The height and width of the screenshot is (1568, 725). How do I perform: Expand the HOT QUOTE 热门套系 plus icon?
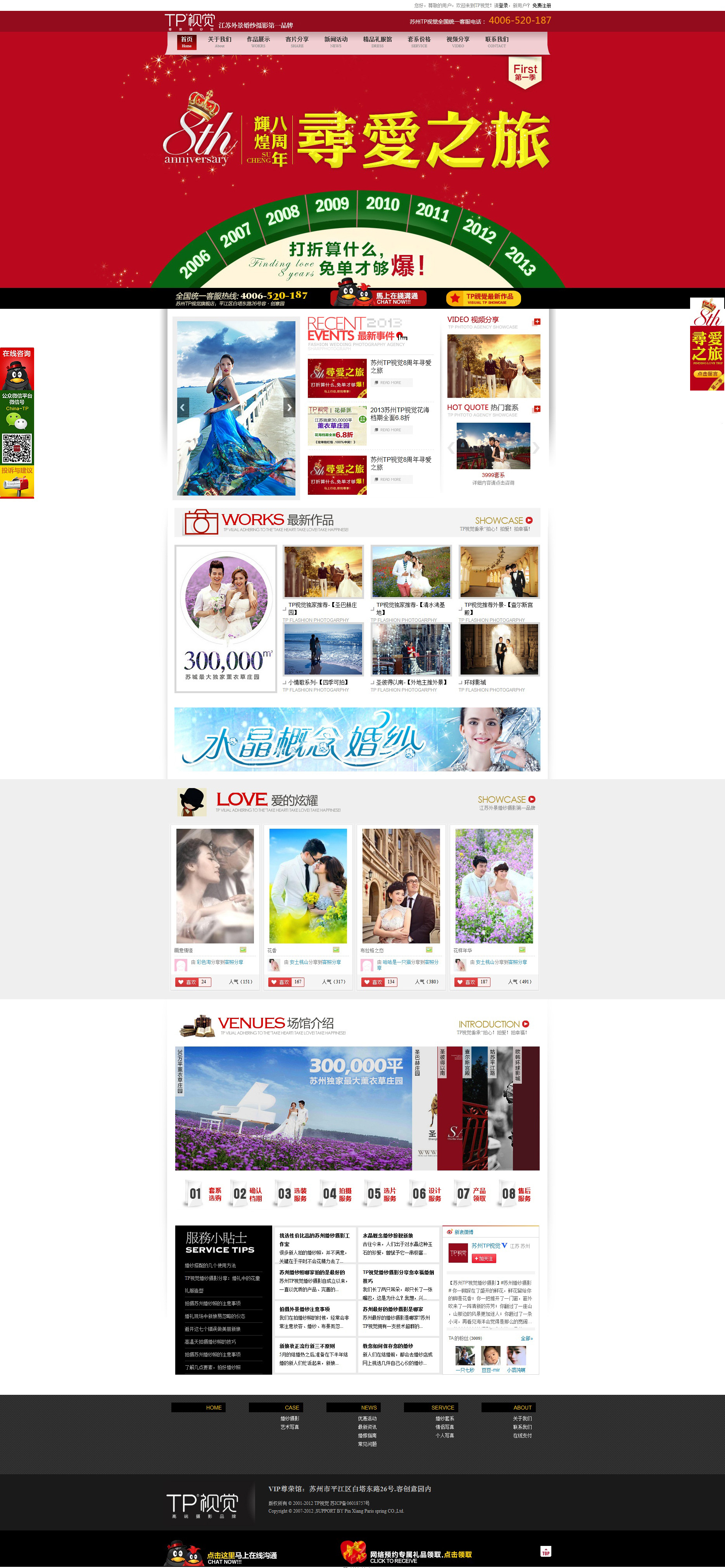537,409
